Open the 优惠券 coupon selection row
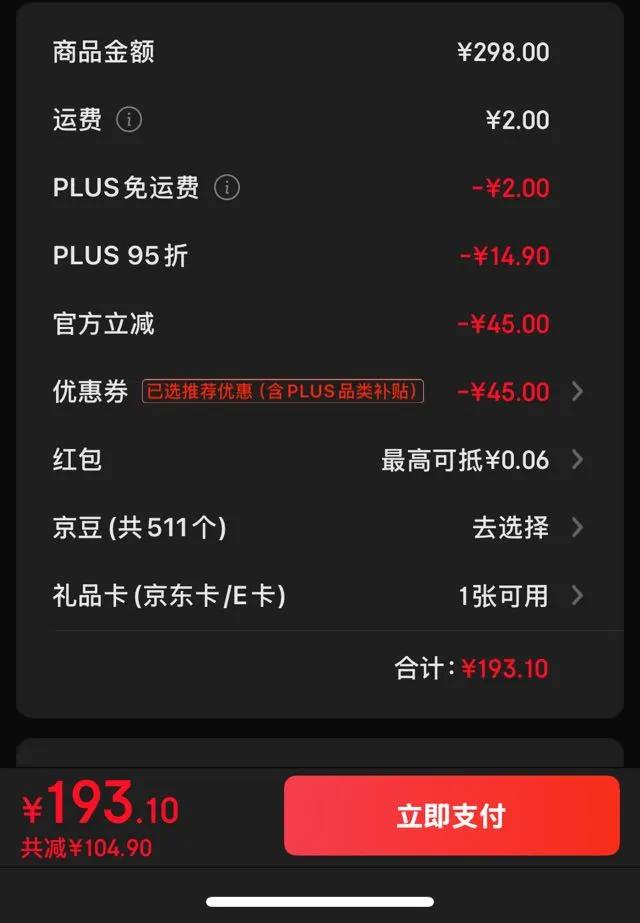 [320, 391]
